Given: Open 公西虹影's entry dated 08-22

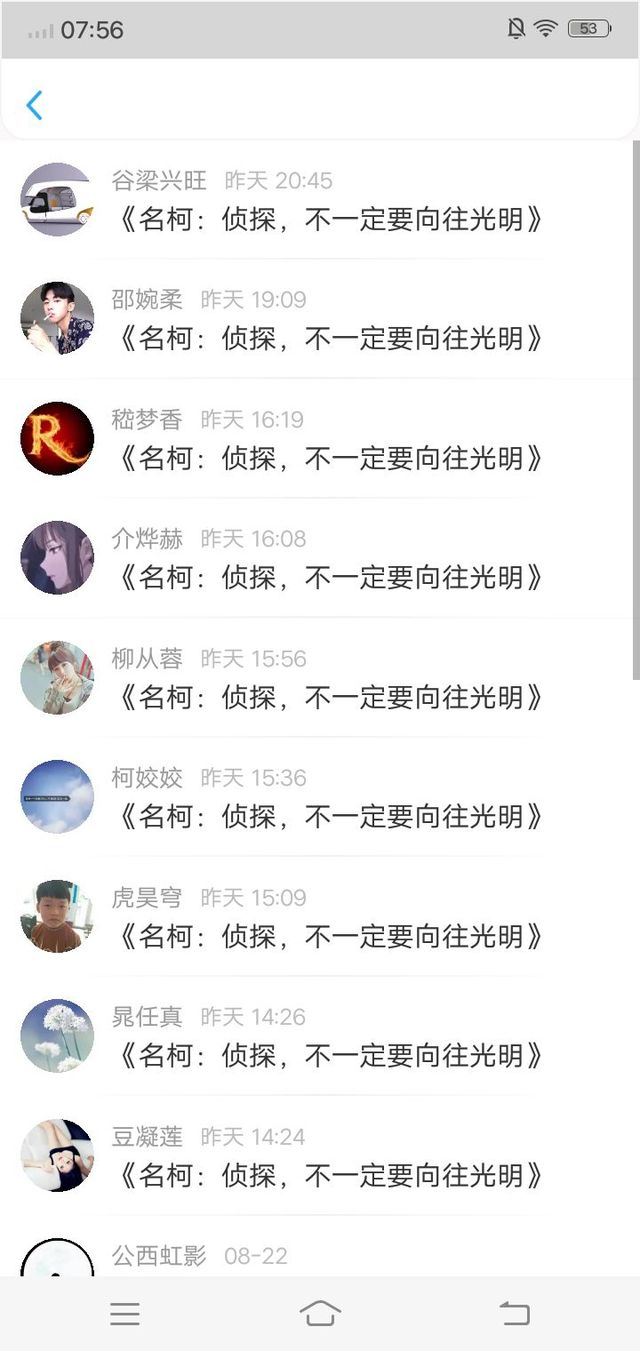Looking at the screenshot, I should (x=330, y=1257).
